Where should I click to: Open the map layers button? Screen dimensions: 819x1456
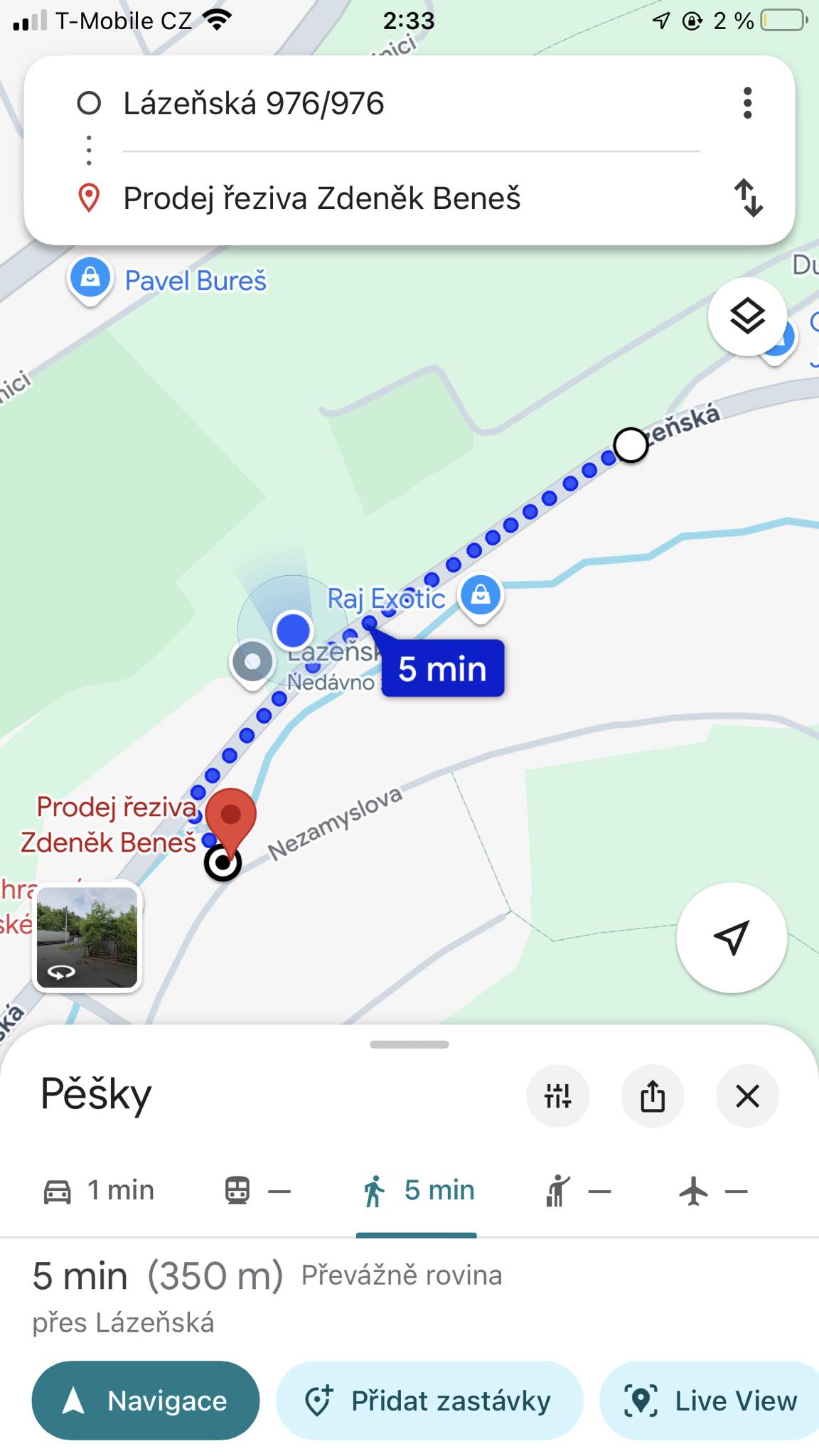click(x=747, y=317)
